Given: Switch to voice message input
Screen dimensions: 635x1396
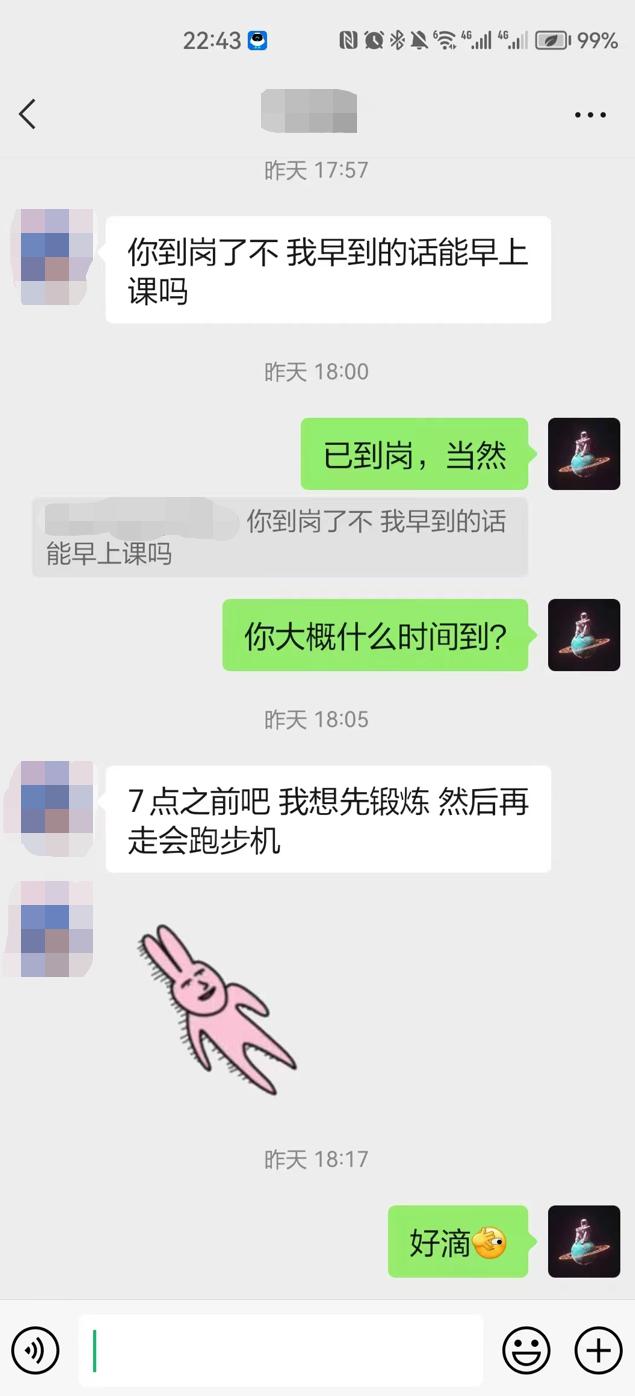Looking at the screenshot, I should [36, 1352].
